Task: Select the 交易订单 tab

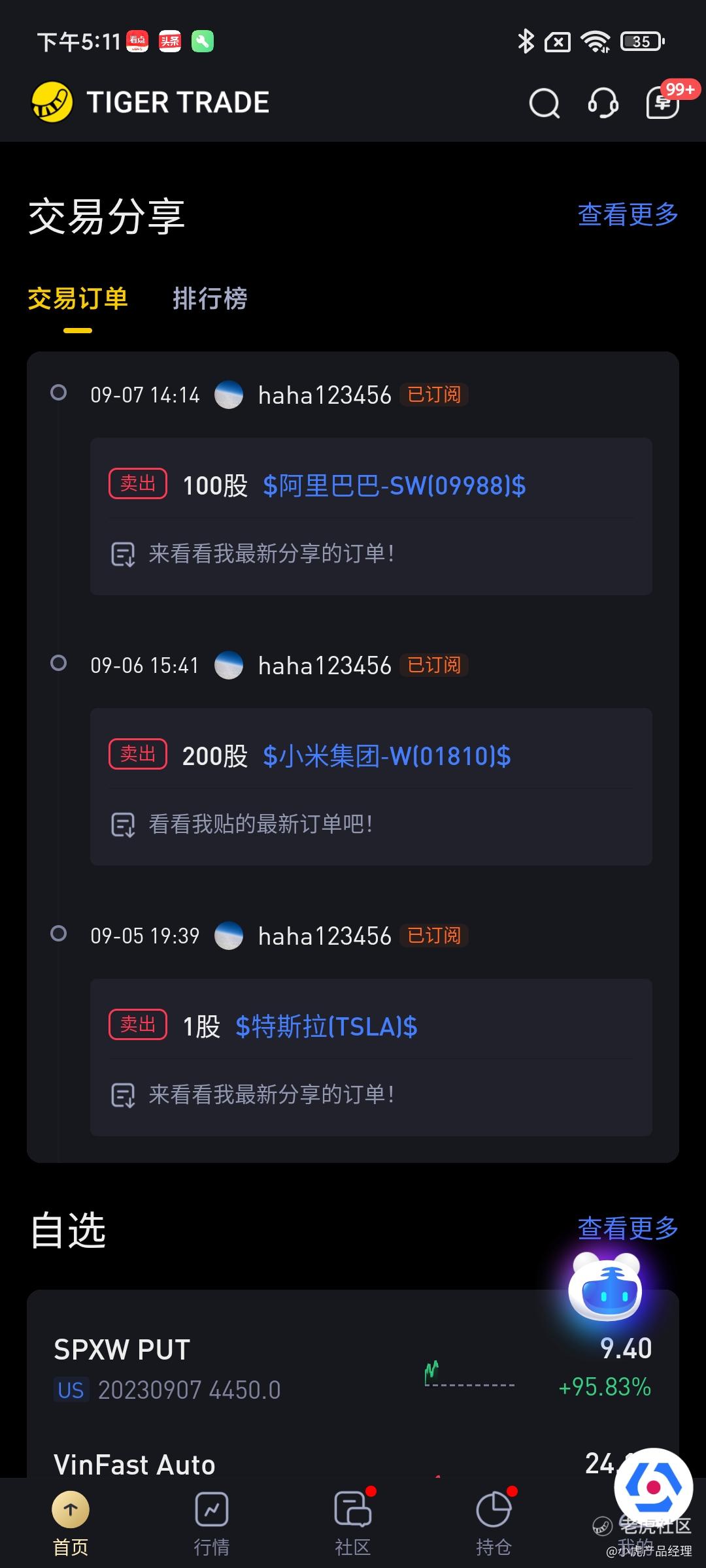Action: pyautogui.click(x=78, y=299)
